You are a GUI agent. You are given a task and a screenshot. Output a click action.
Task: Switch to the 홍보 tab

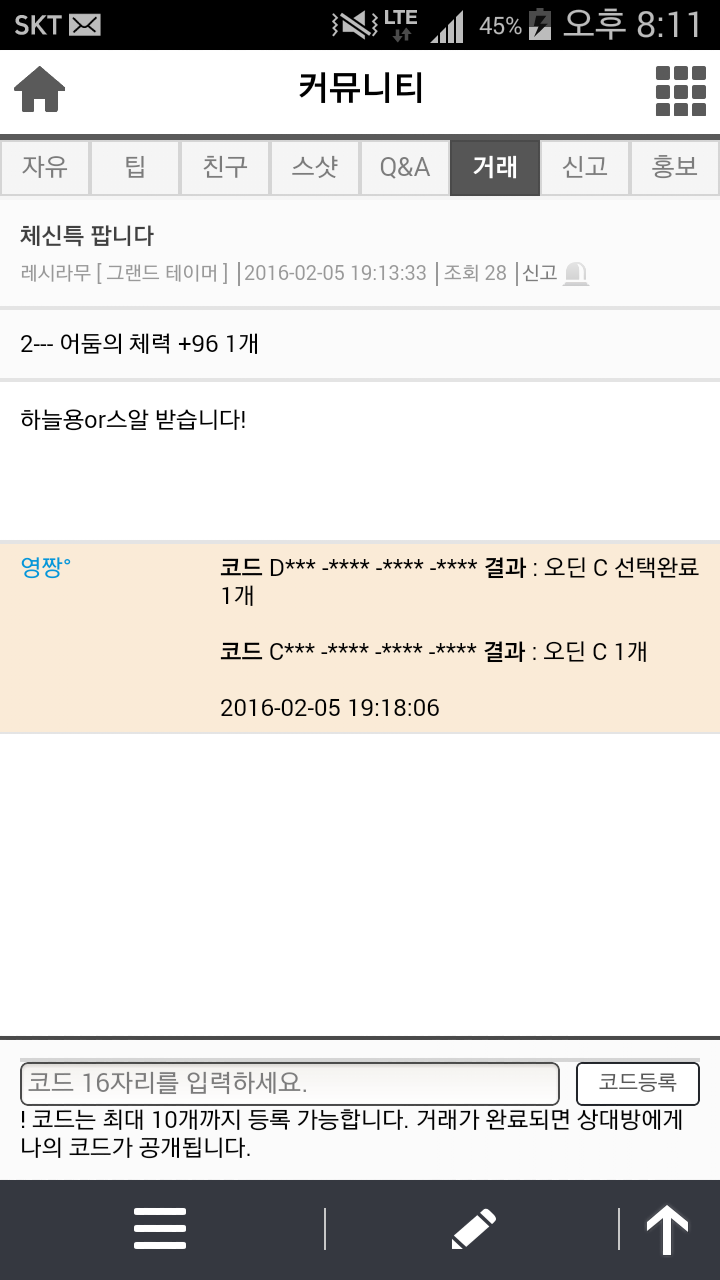(675, 167)
